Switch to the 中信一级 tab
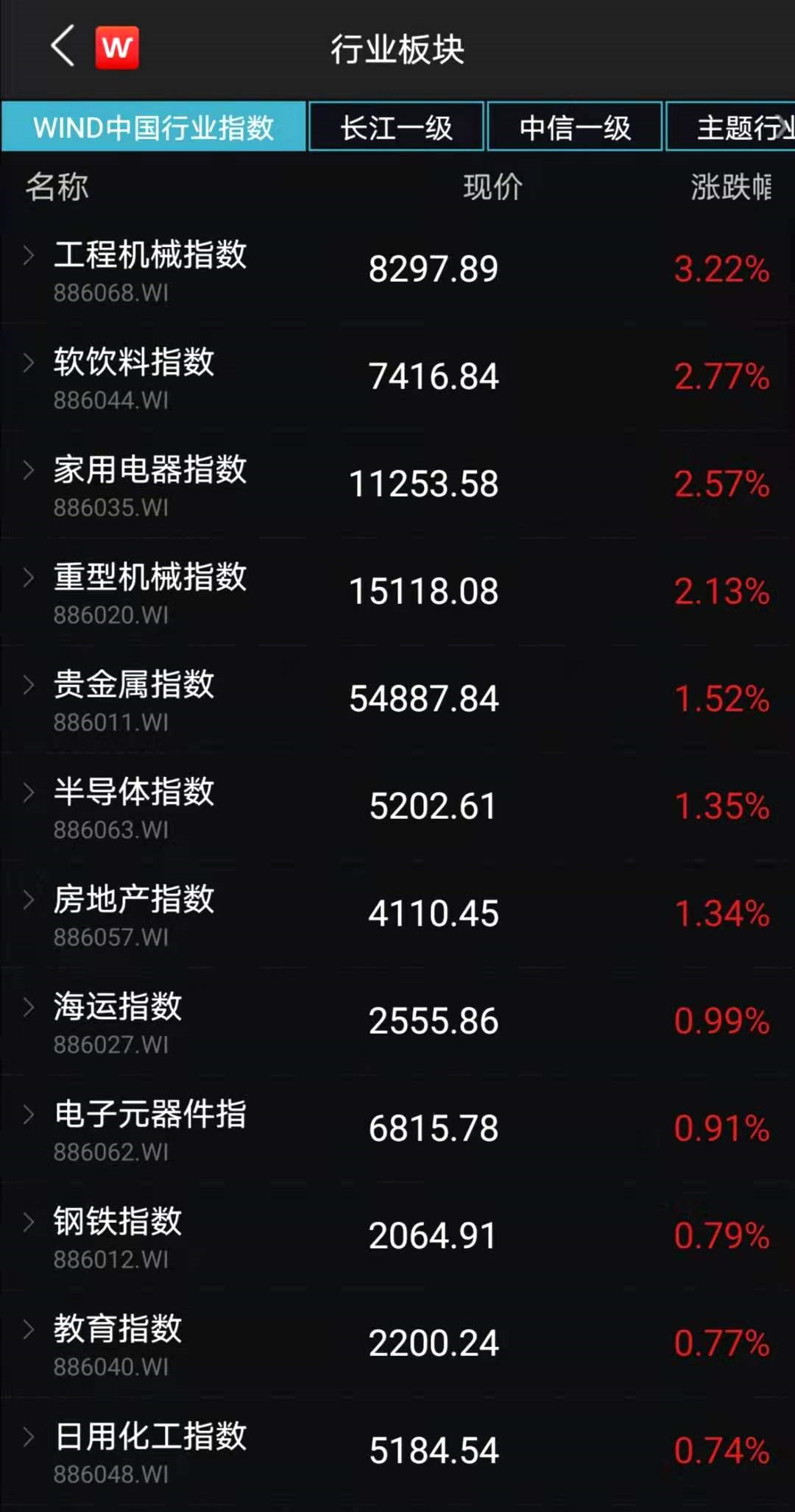Image resolution: width=795 pixels, height=1512 pixels. pyautogui.click(x=575, y=127)
